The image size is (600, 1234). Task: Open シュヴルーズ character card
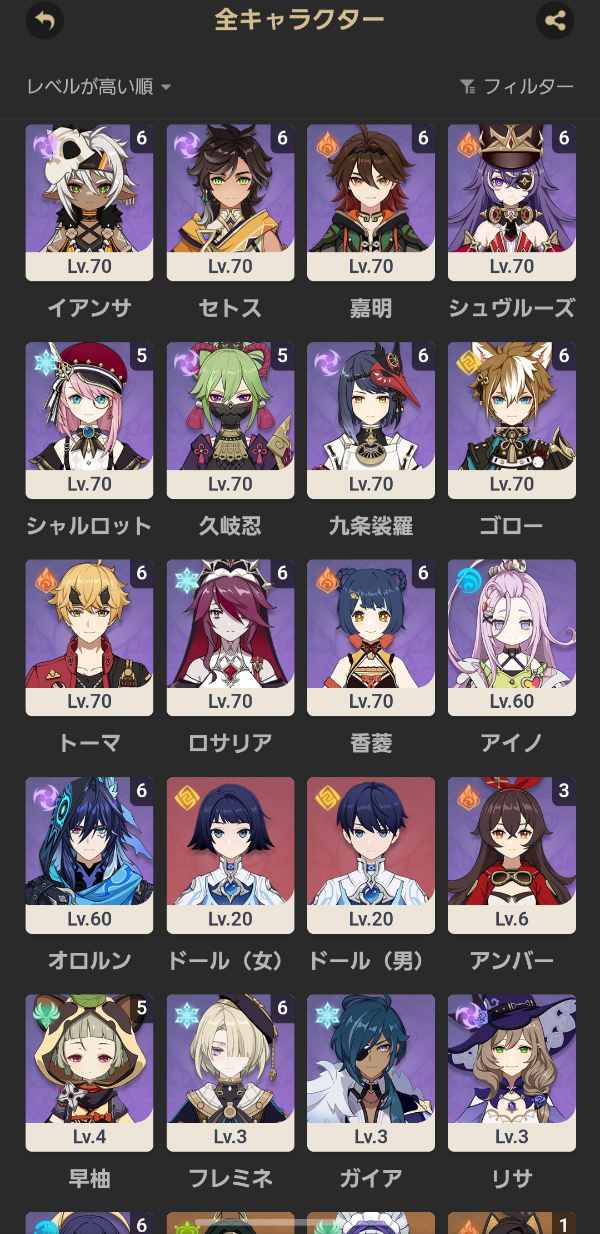(x=512, y=203)
